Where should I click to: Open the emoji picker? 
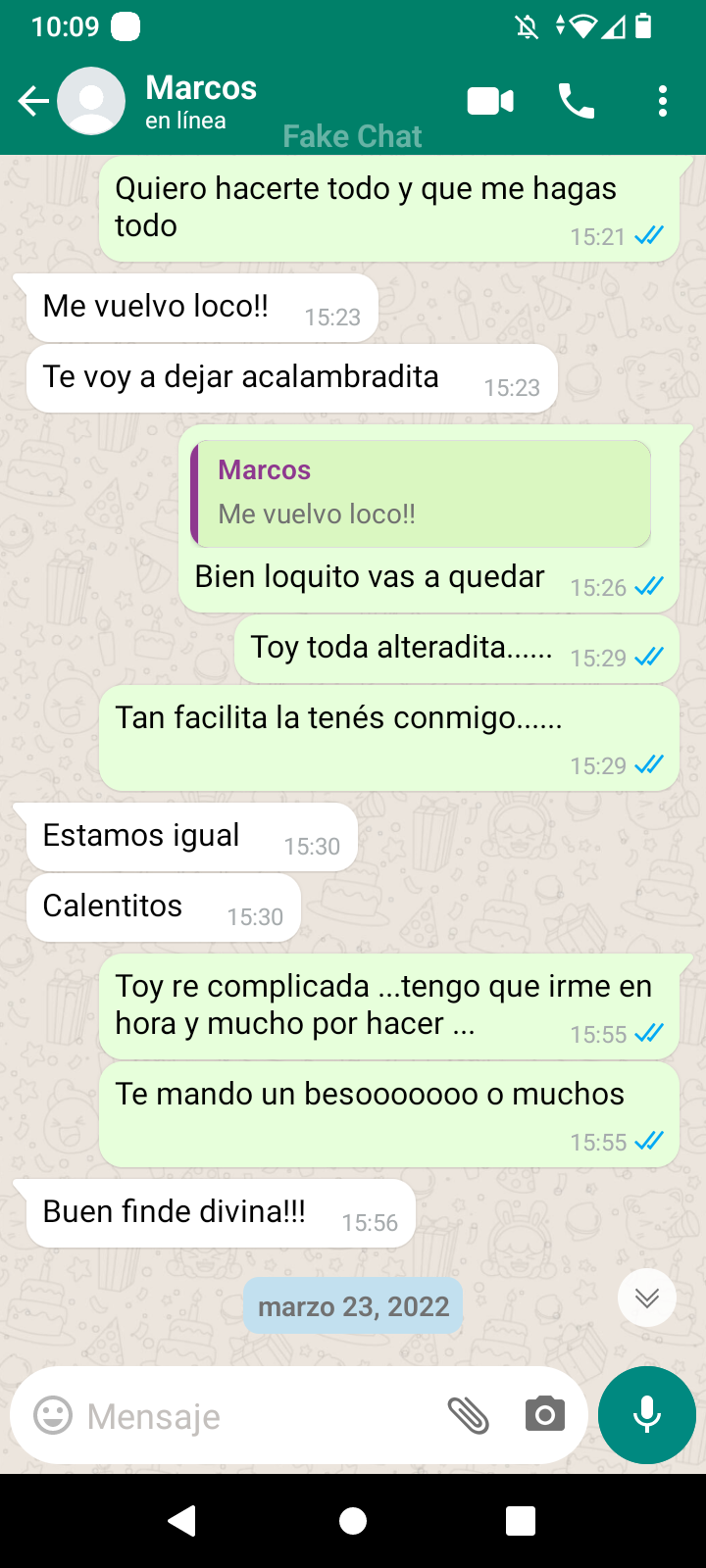click(53, 1415)
